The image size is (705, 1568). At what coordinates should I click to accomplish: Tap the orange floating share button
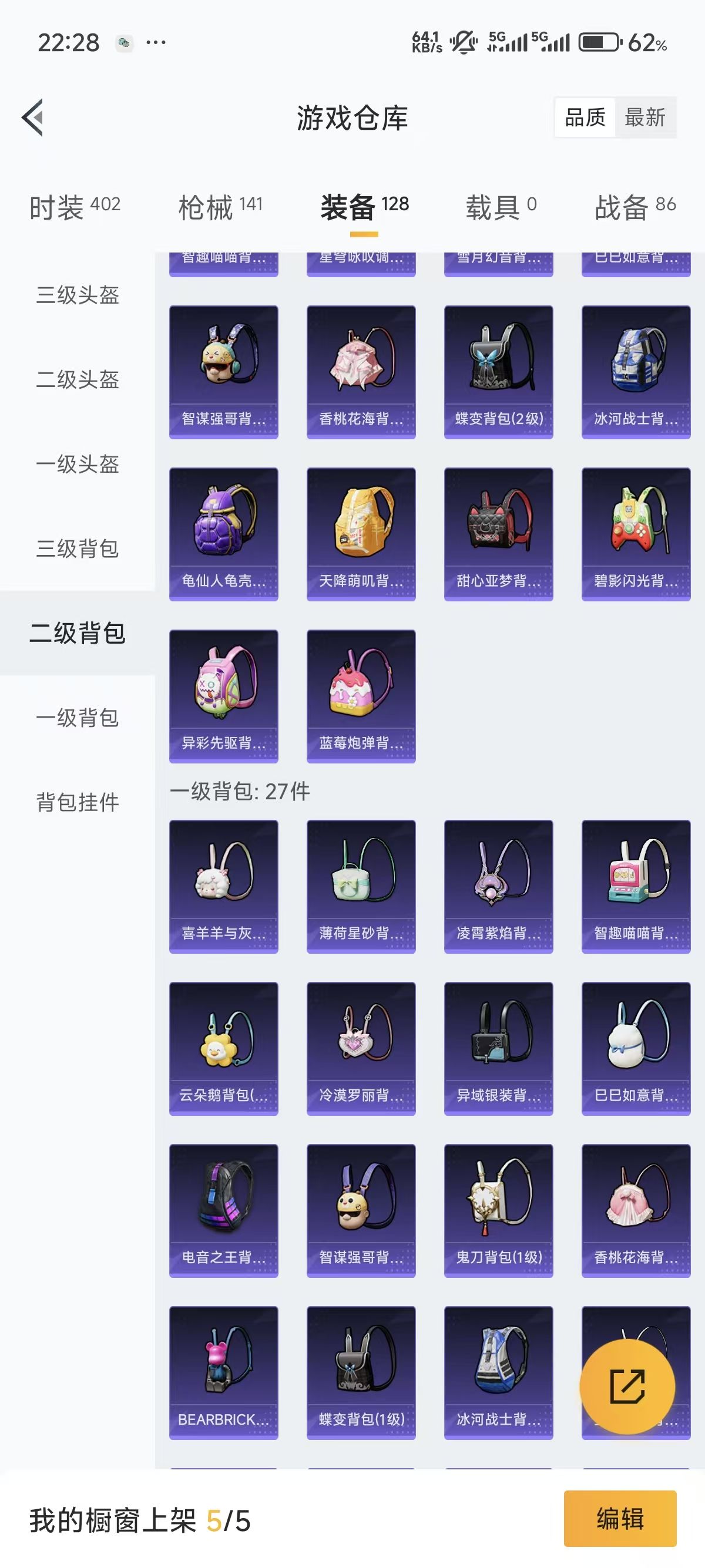[627, 1387]
